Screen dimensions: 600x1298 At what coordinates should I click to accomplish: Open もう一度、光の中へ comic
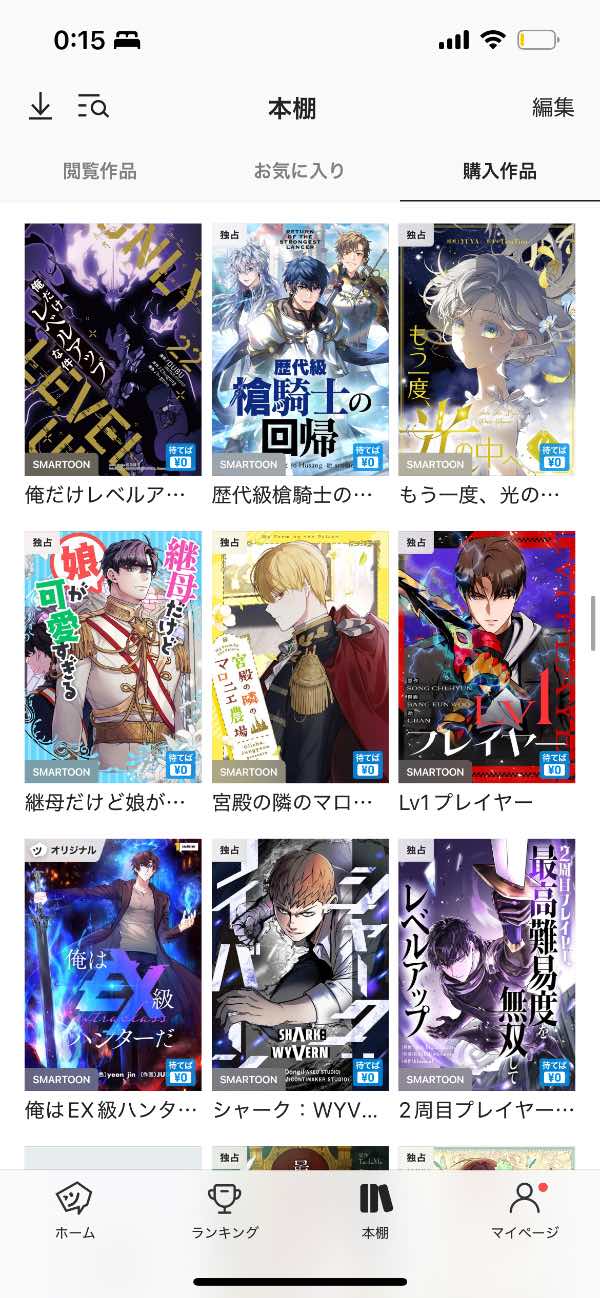tap(487, 350)
